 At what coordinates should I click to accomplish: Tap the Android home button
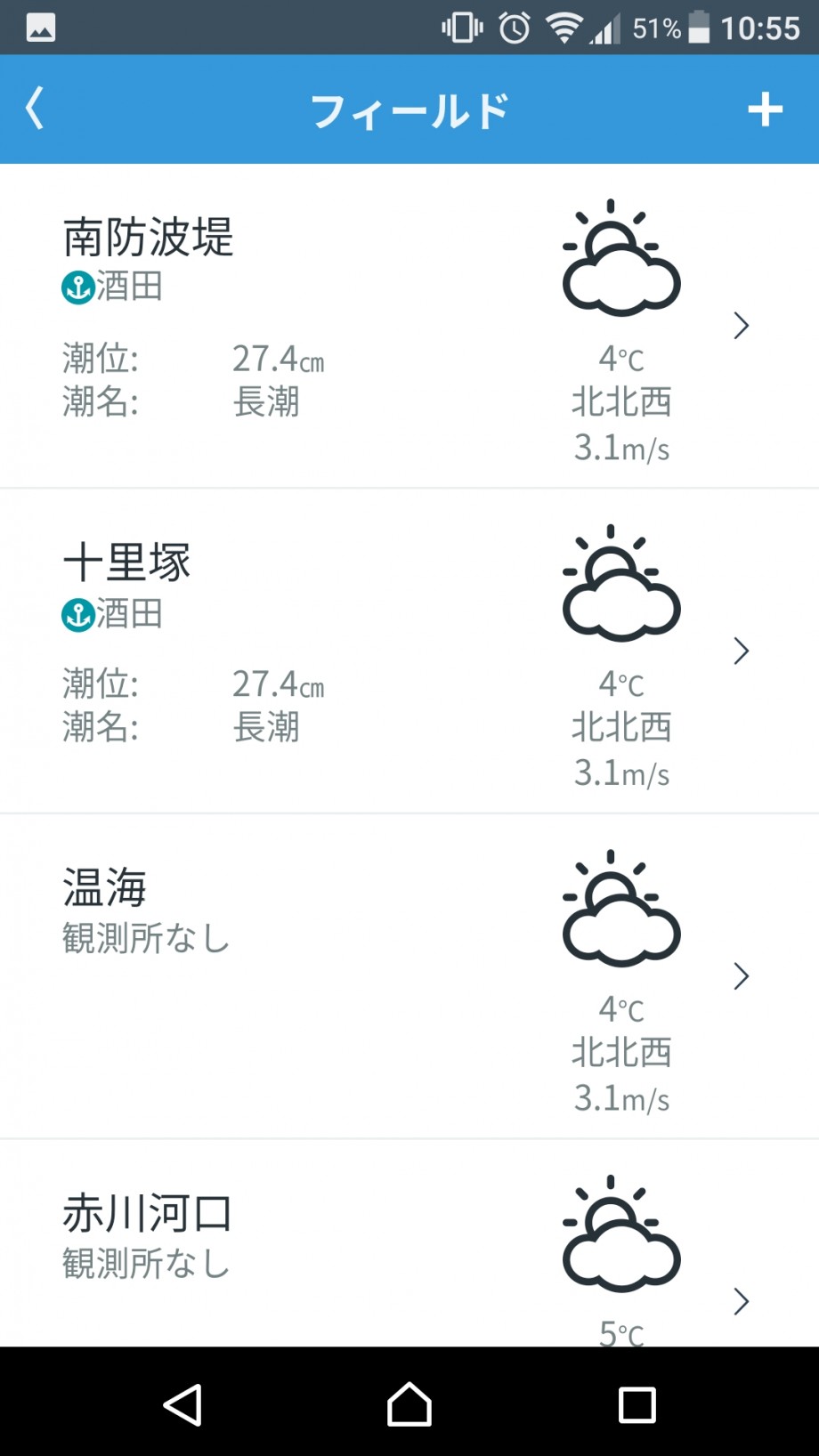coord(409,1405)
